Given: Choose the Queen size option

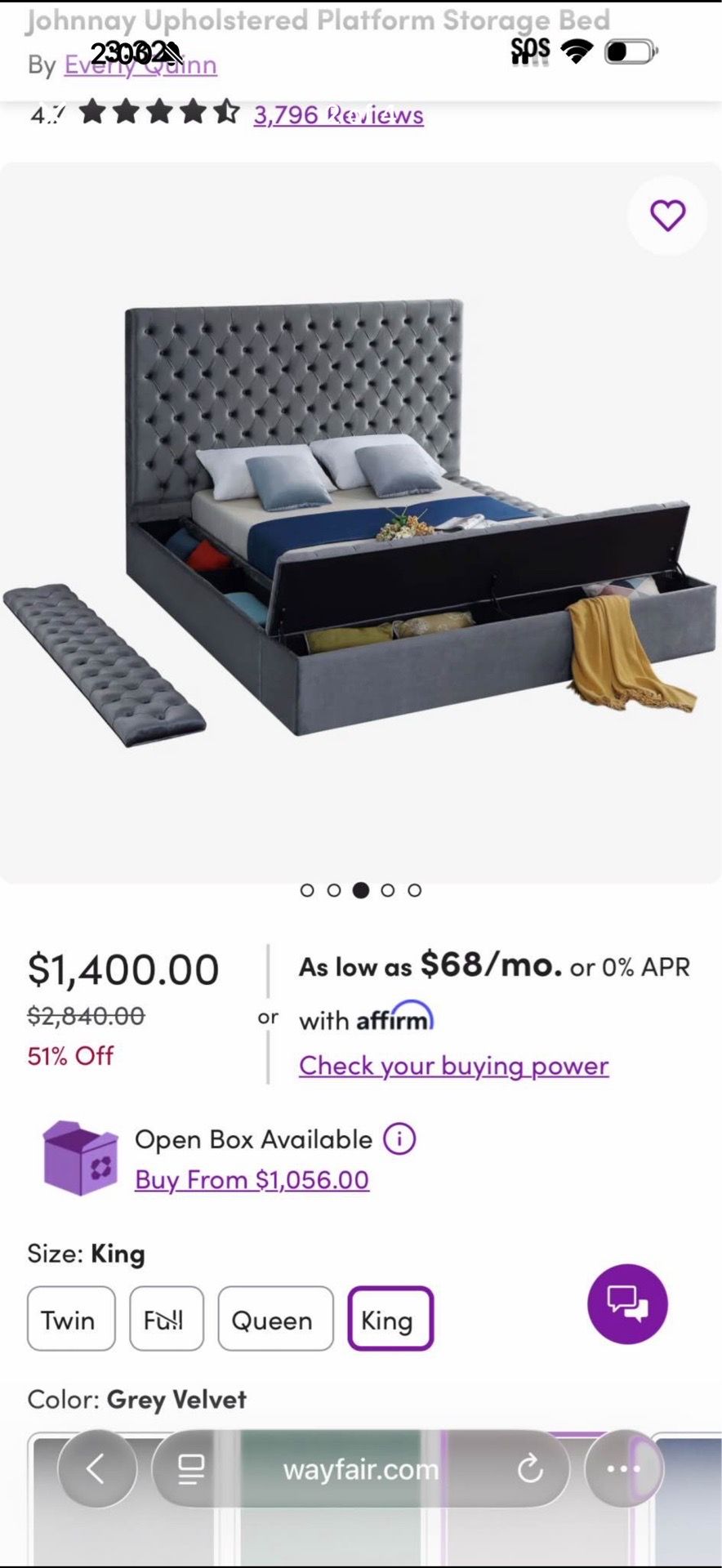Looking at the screenshot, I should point(275,1319).
